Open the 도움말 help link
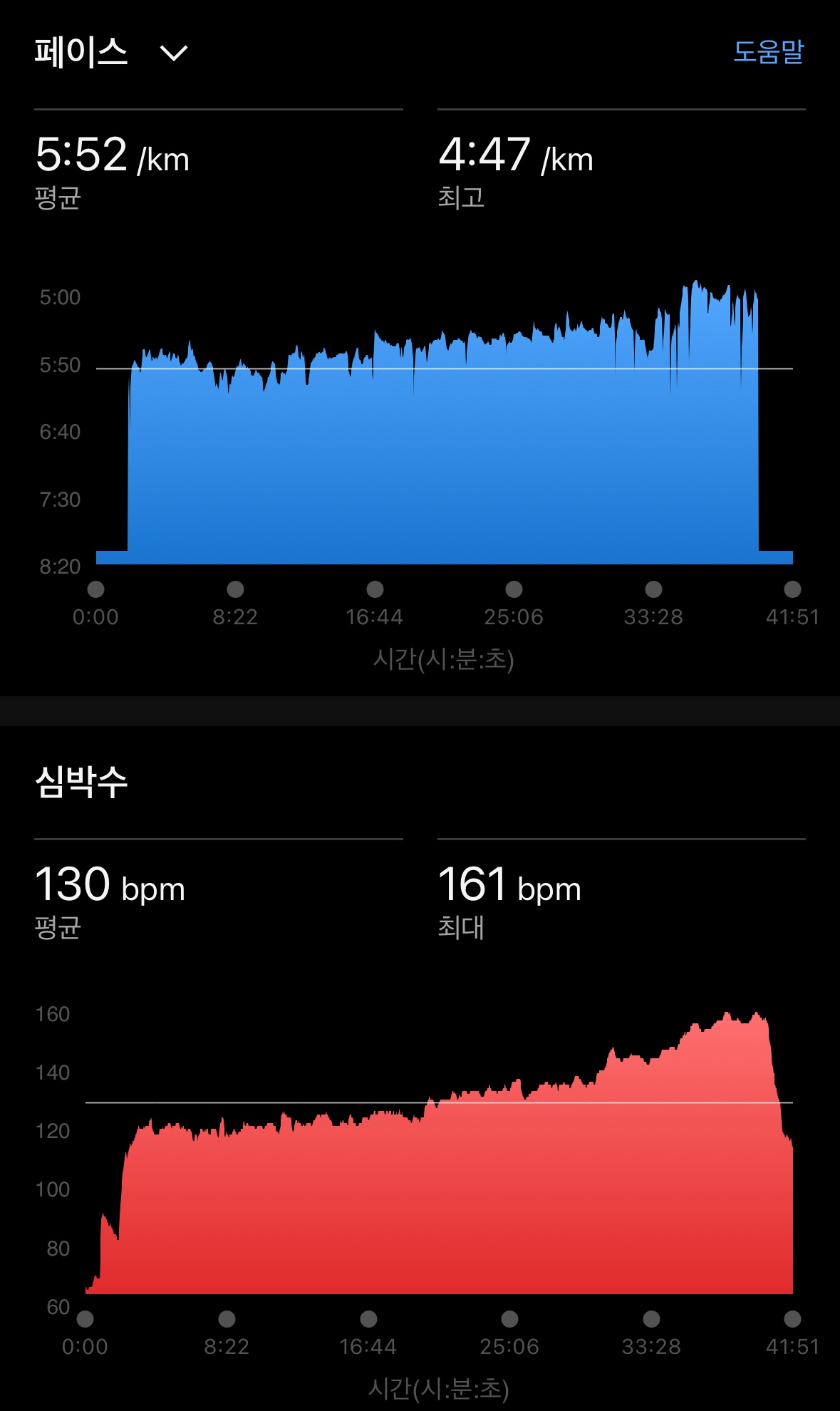 (x=768, y=51)
